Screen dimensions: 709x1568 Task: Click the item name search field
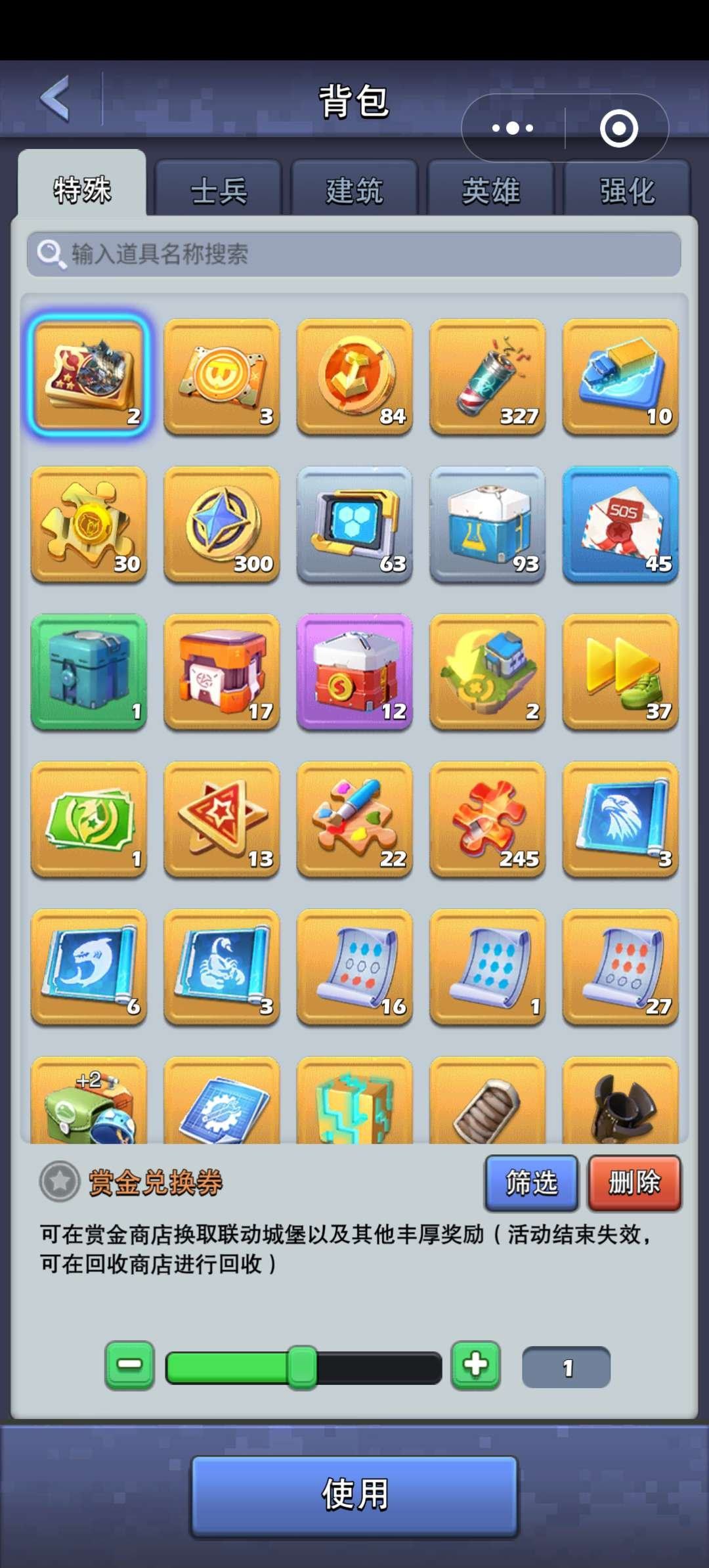[x=354, y=254]
